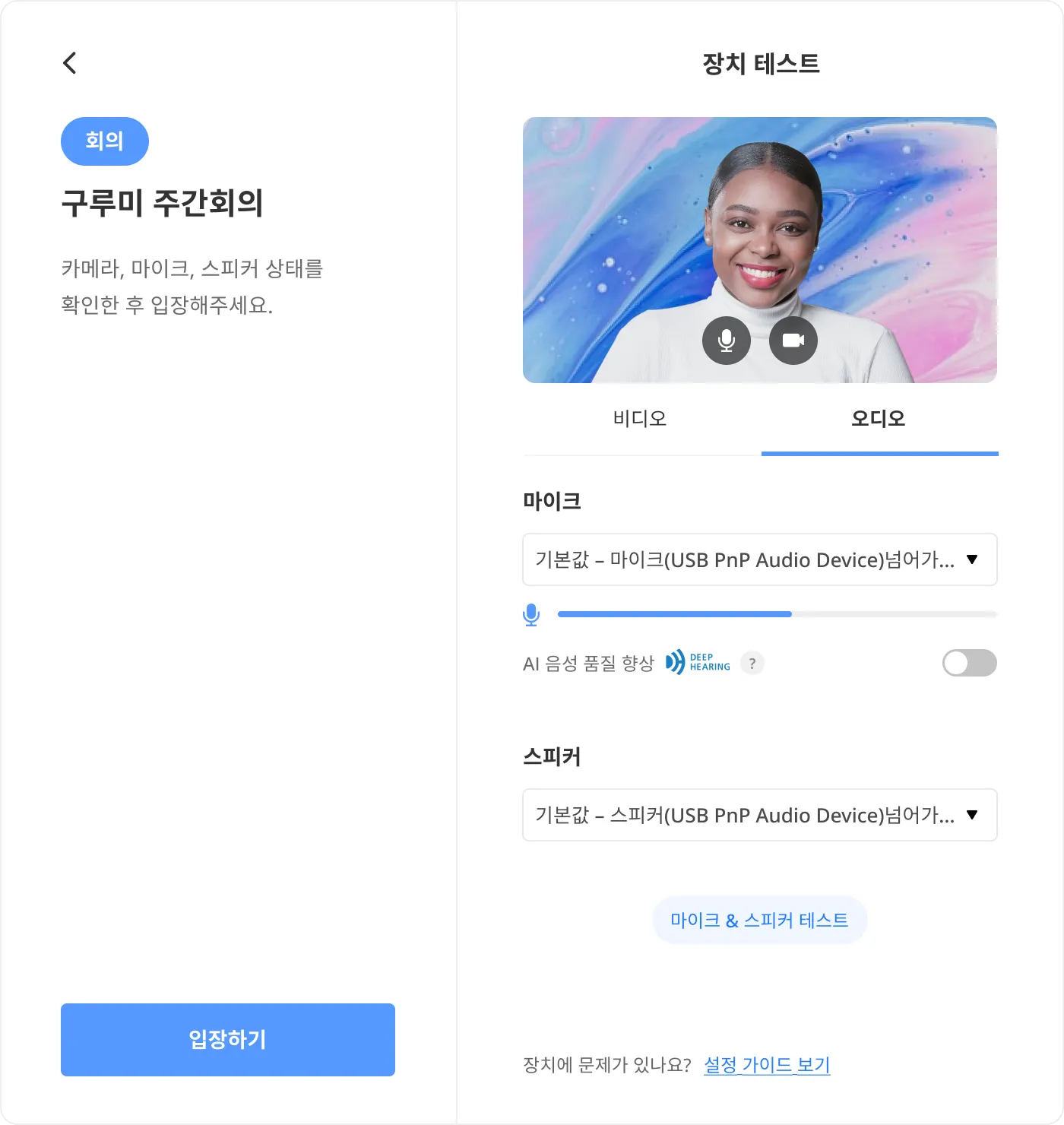1064x1125 pixels.
Task: Open the 설정 가이드 보기 link
Action: point(767,1065)
